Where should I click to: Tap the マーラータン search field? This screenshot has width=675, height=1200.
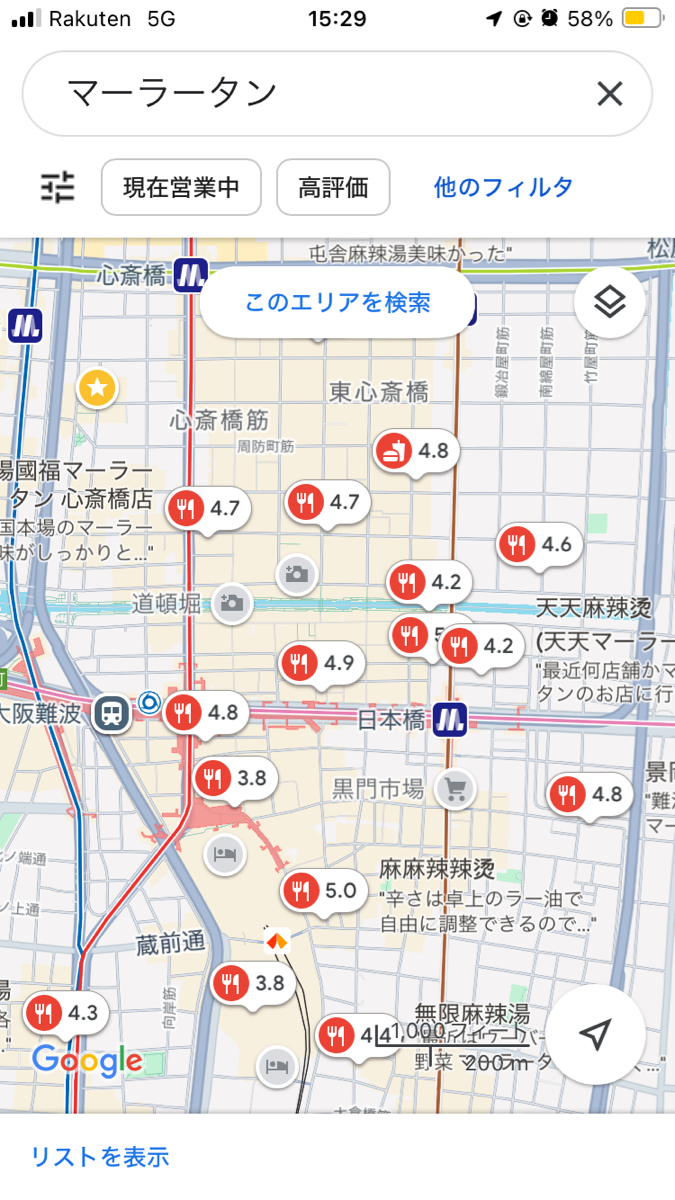click(300, 94)
